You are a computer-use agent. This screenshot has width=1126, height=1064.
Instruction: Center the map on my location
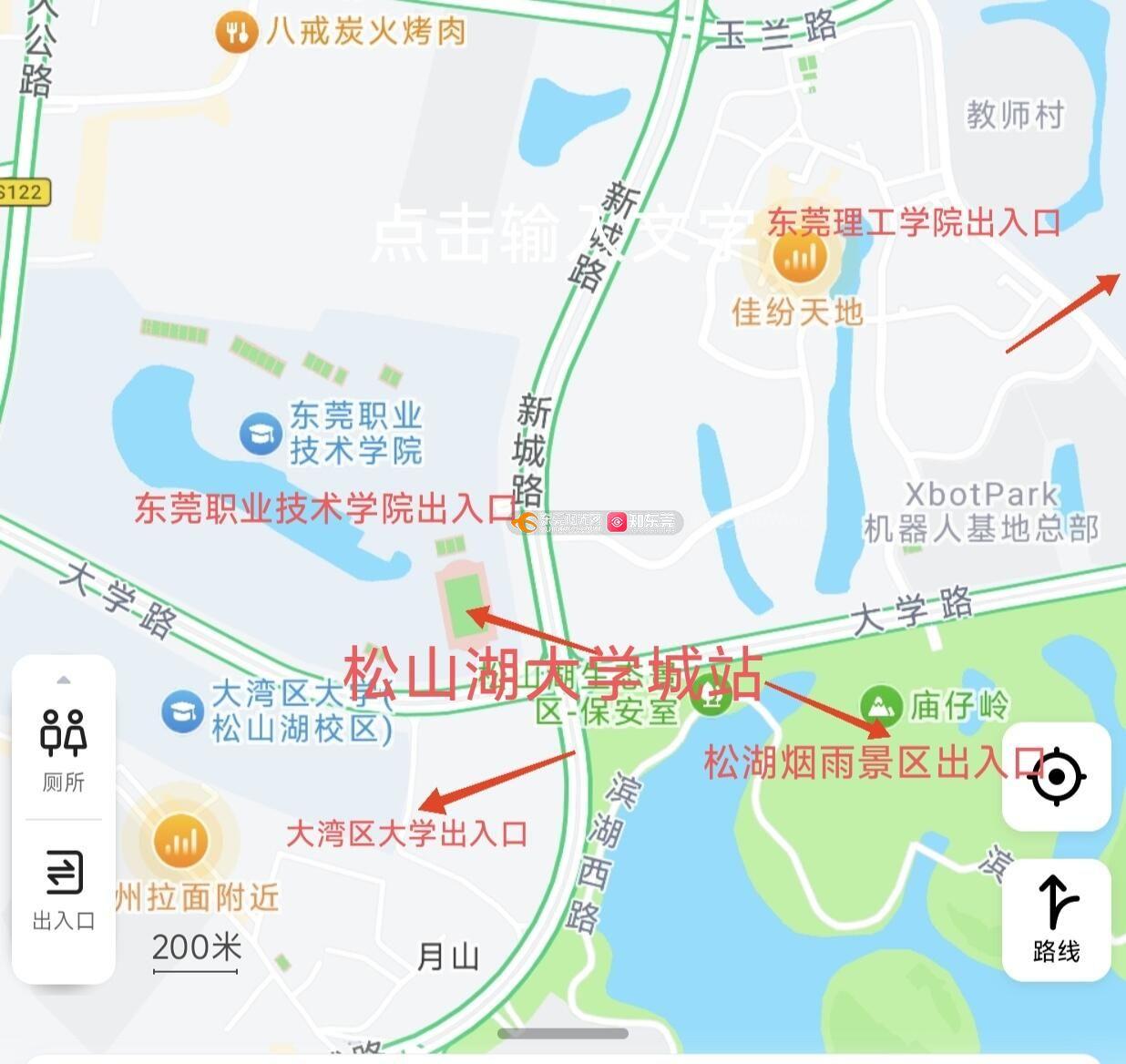pos(1056,777)
